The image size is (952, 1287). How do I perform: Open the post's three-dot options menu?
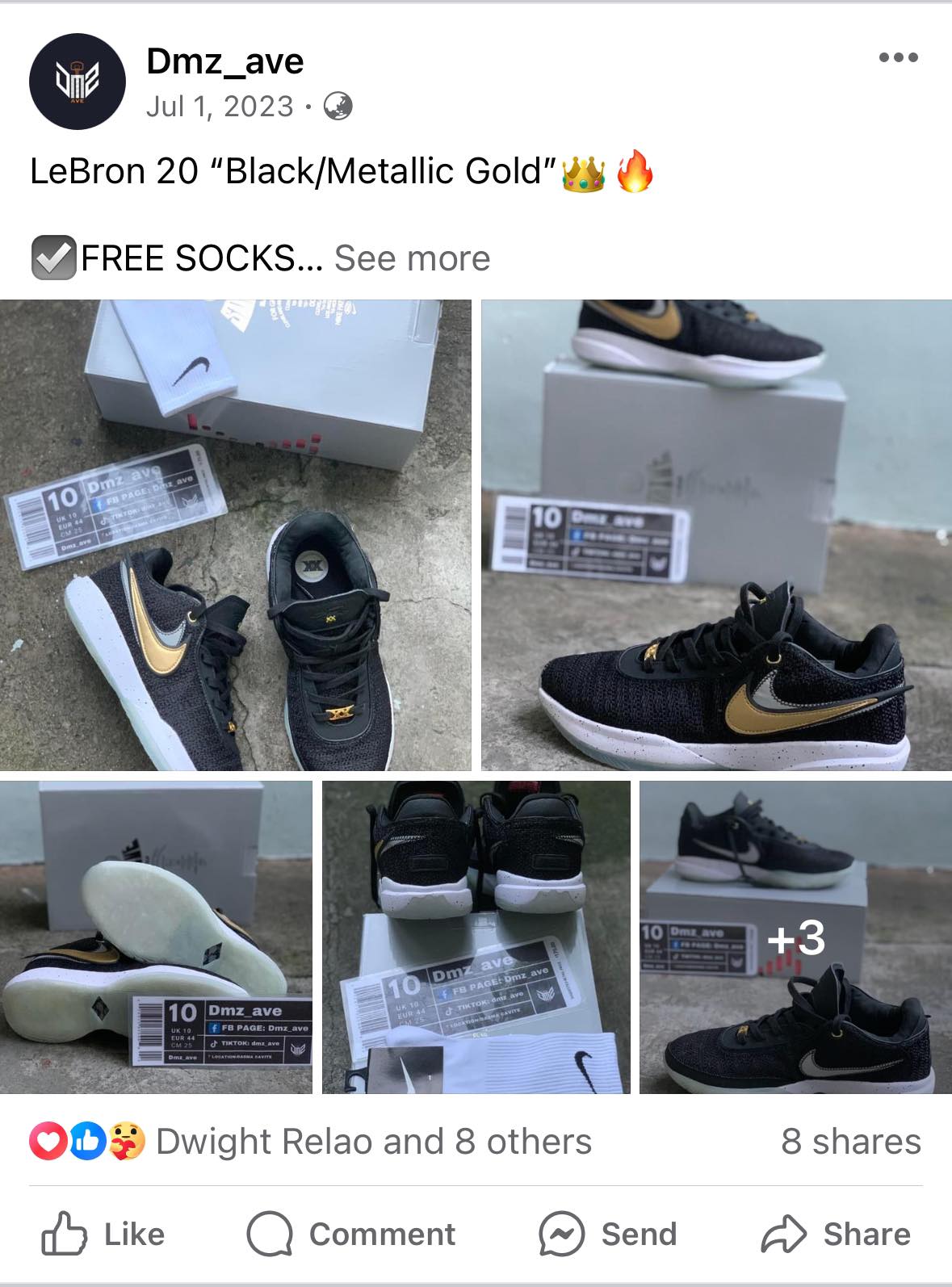(x=898, y=58)
